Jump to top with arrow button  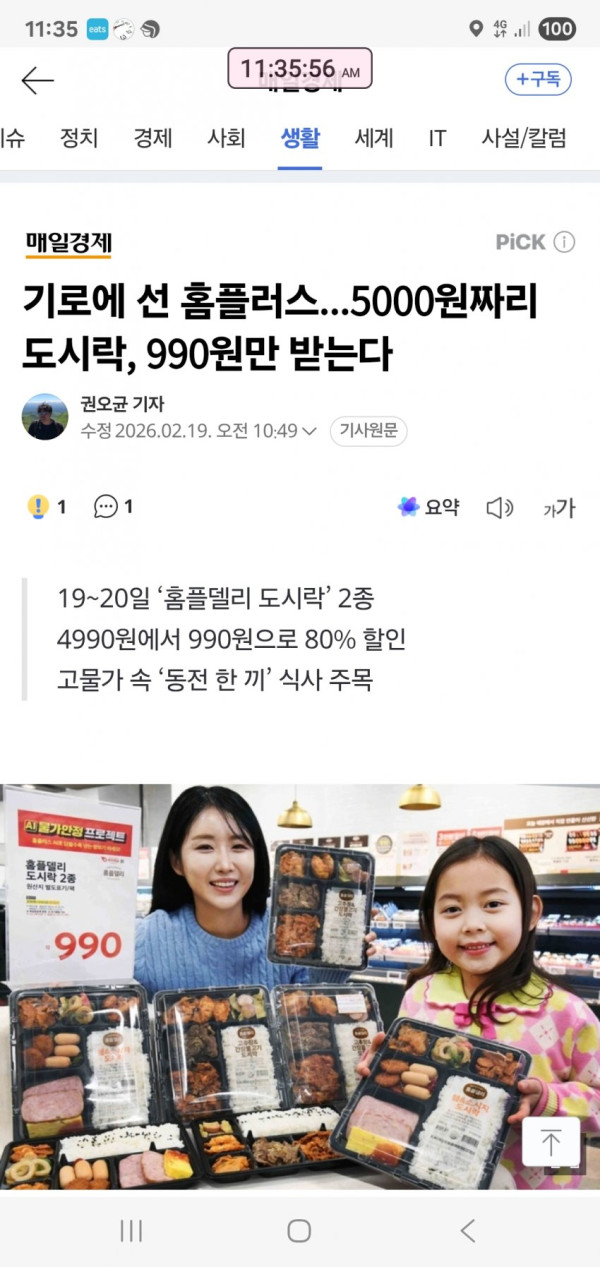pyautogui.click(x=551, y=1143)
